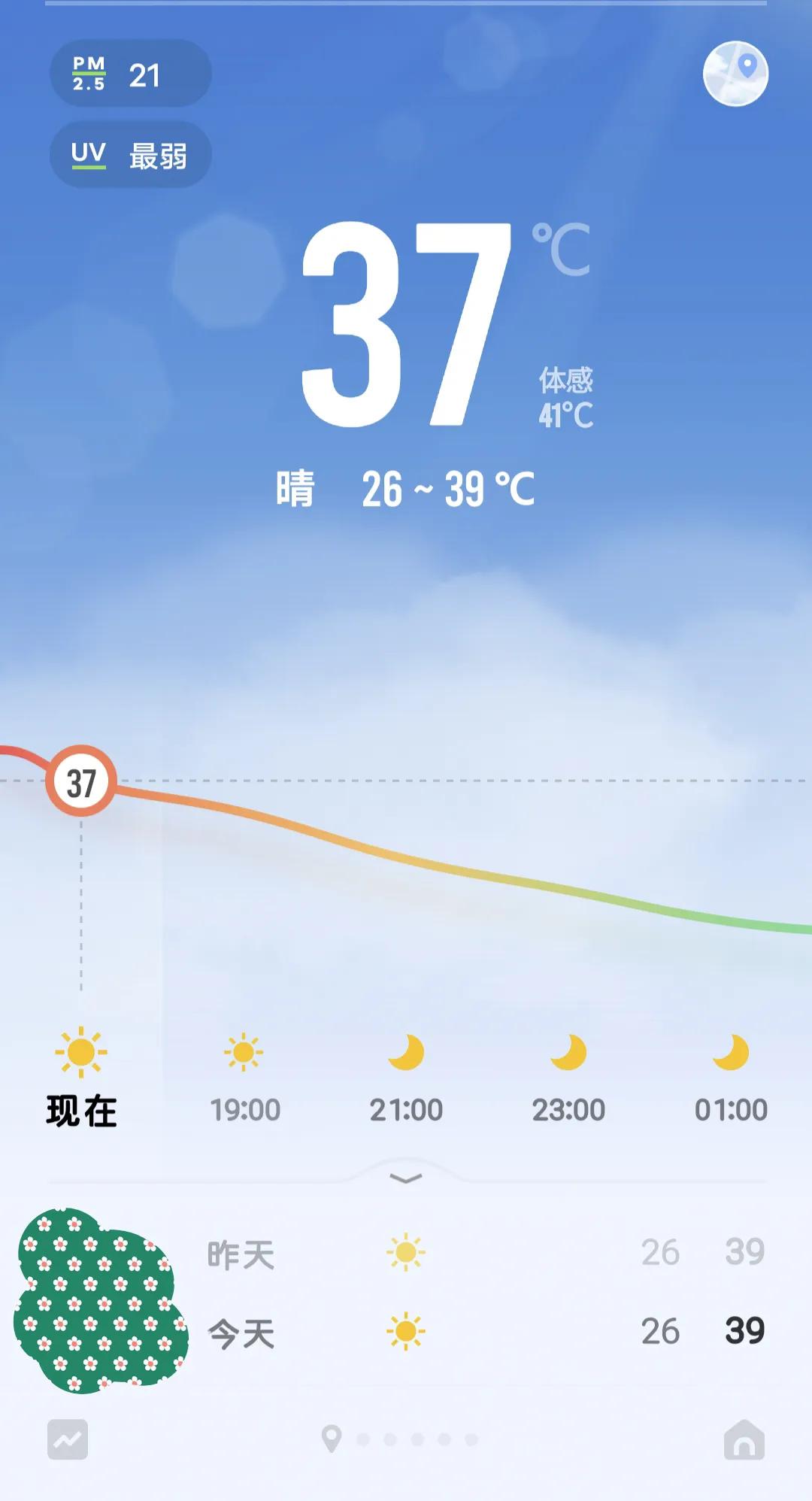
Task: Tap the moon icon above 21:00
Action: (407, 1052)
